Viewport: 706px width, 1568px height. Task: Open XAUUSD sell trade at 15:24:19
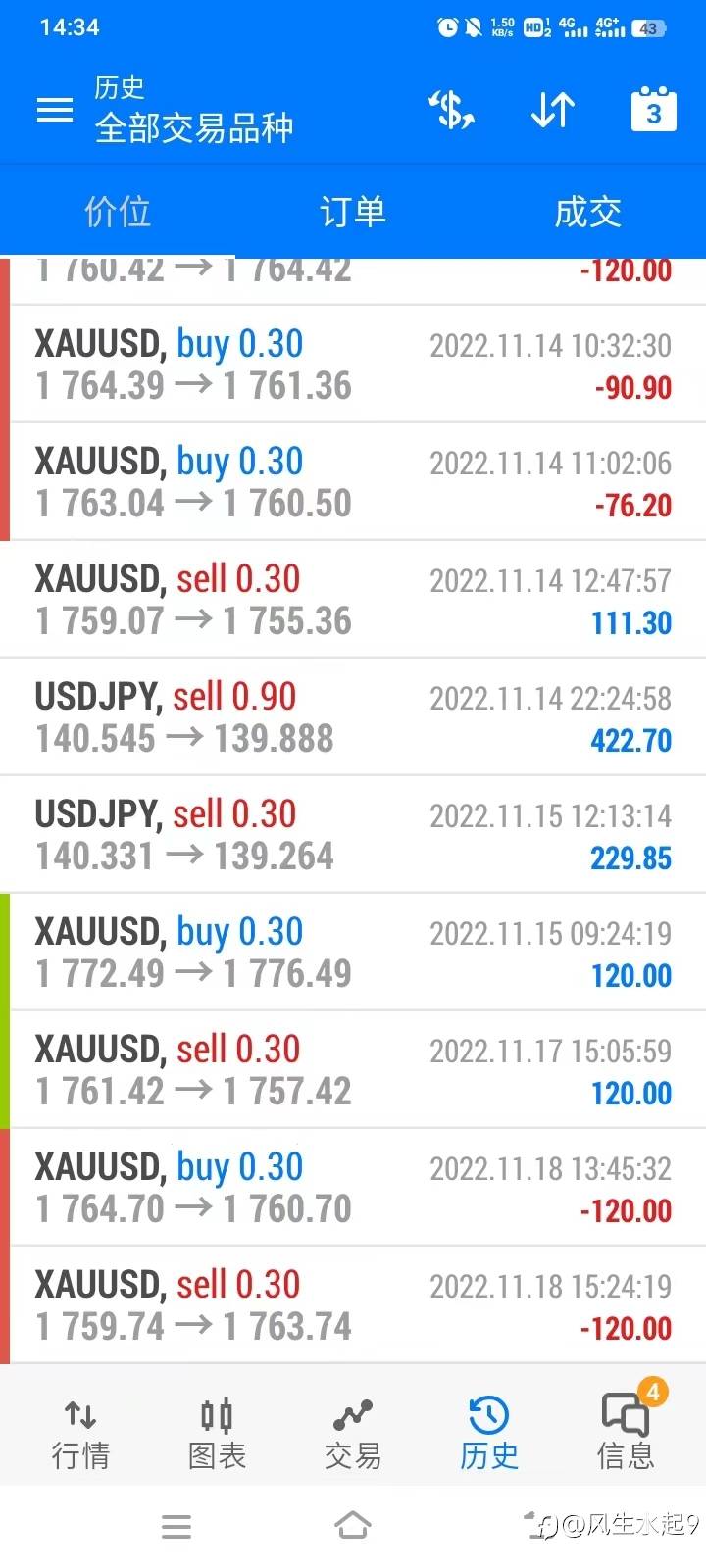pos(353,1305)
